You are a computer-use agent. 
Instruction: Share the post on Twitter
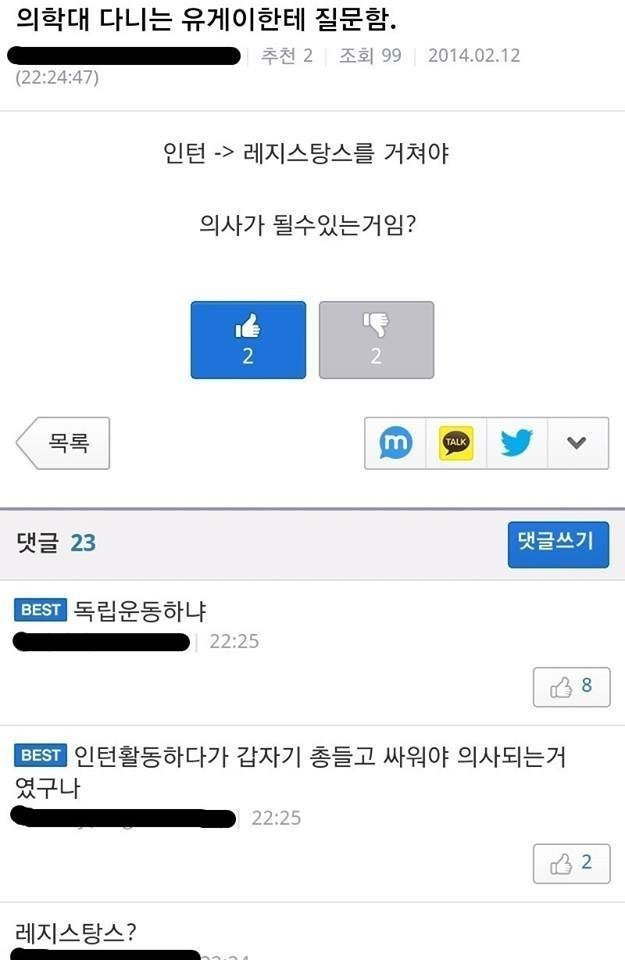(517, 443)
